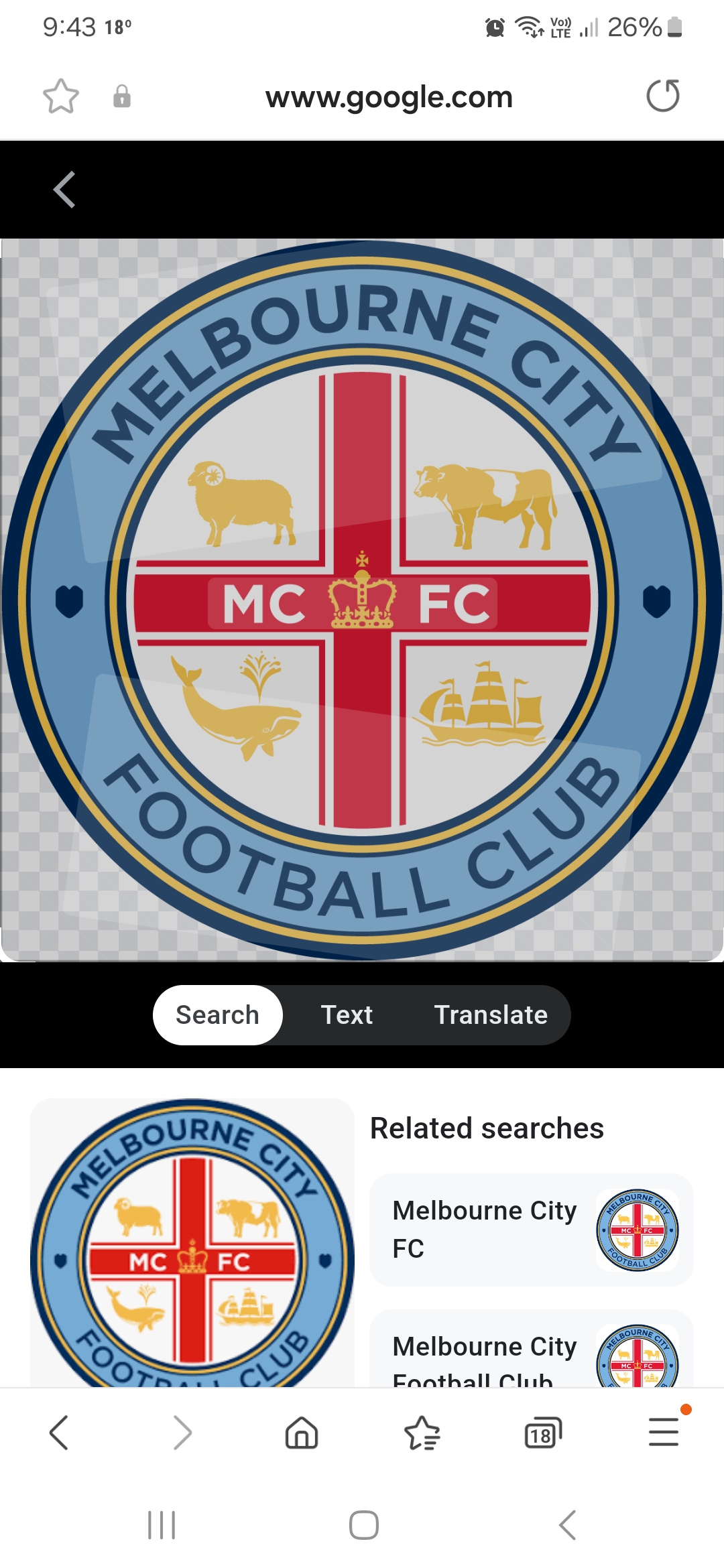Switch to the Text mode
This screenshot has width=724, height=1568.
tap(347, 1015)
